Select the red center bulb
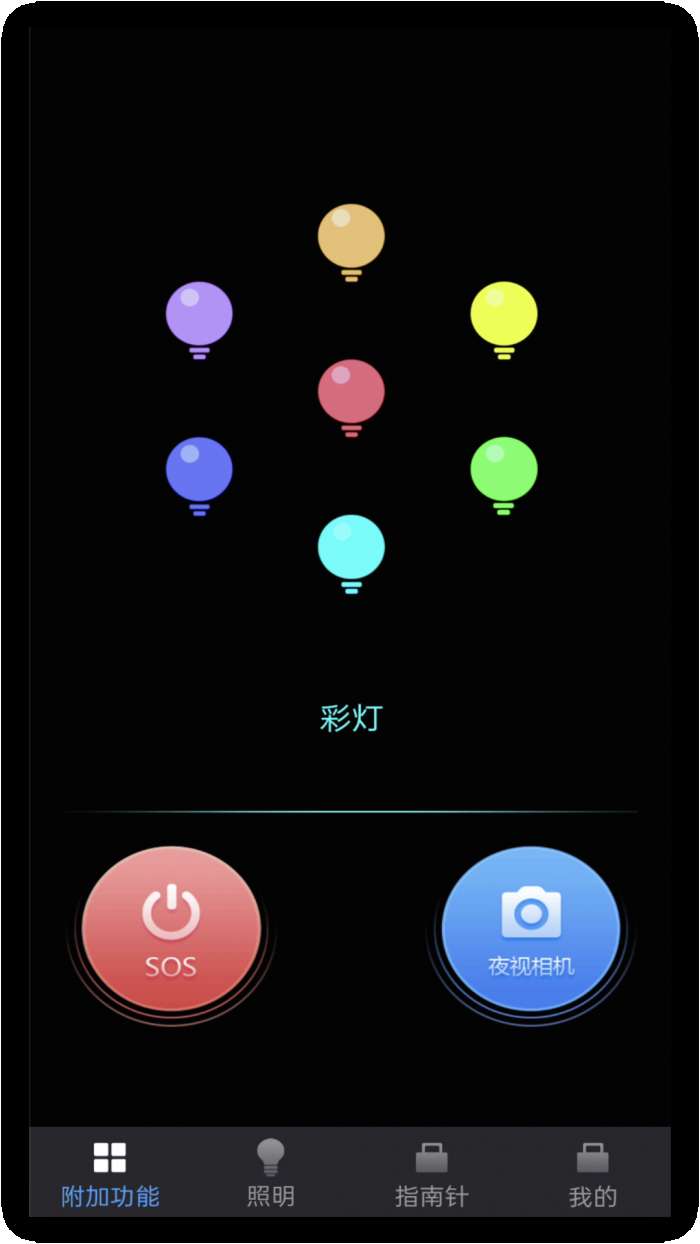The image size is (700, 1244). (x=351, y=395)
